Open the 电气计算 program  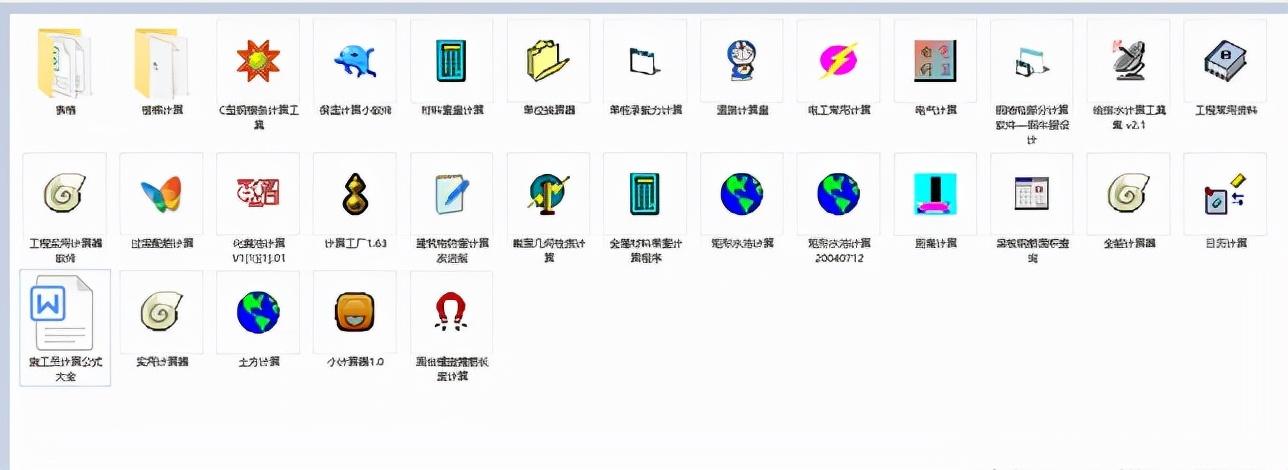935,62
